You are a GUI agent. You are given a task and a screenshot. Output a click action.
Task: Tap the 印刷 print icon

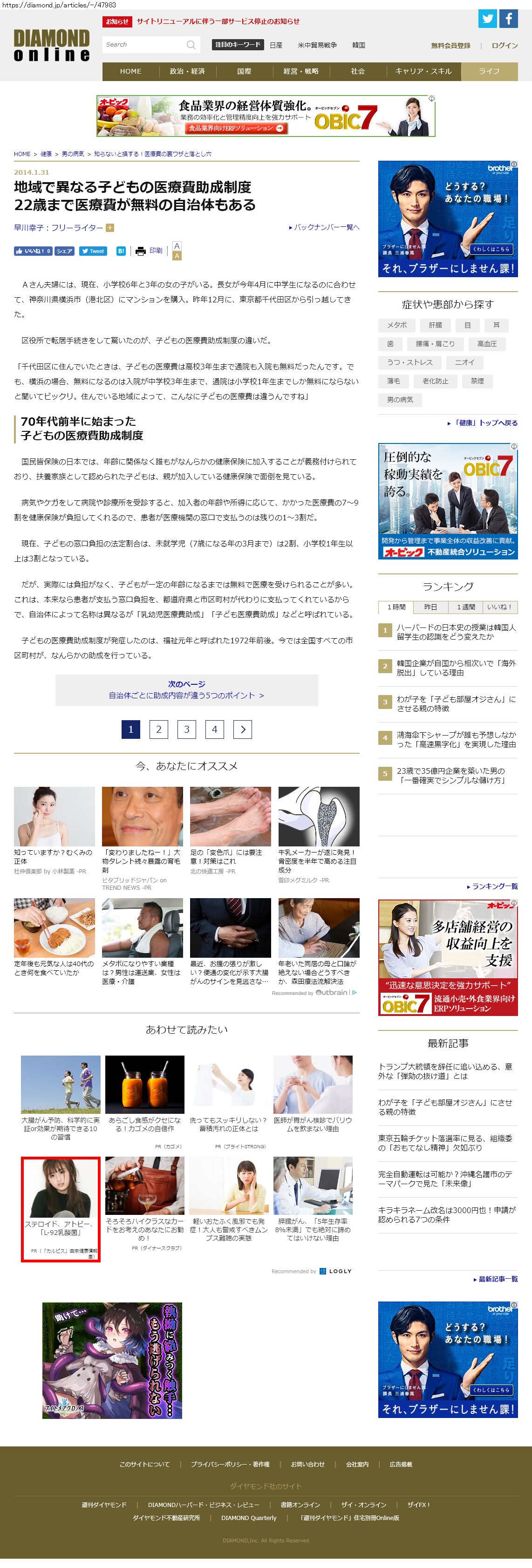(x=149, y=251)
